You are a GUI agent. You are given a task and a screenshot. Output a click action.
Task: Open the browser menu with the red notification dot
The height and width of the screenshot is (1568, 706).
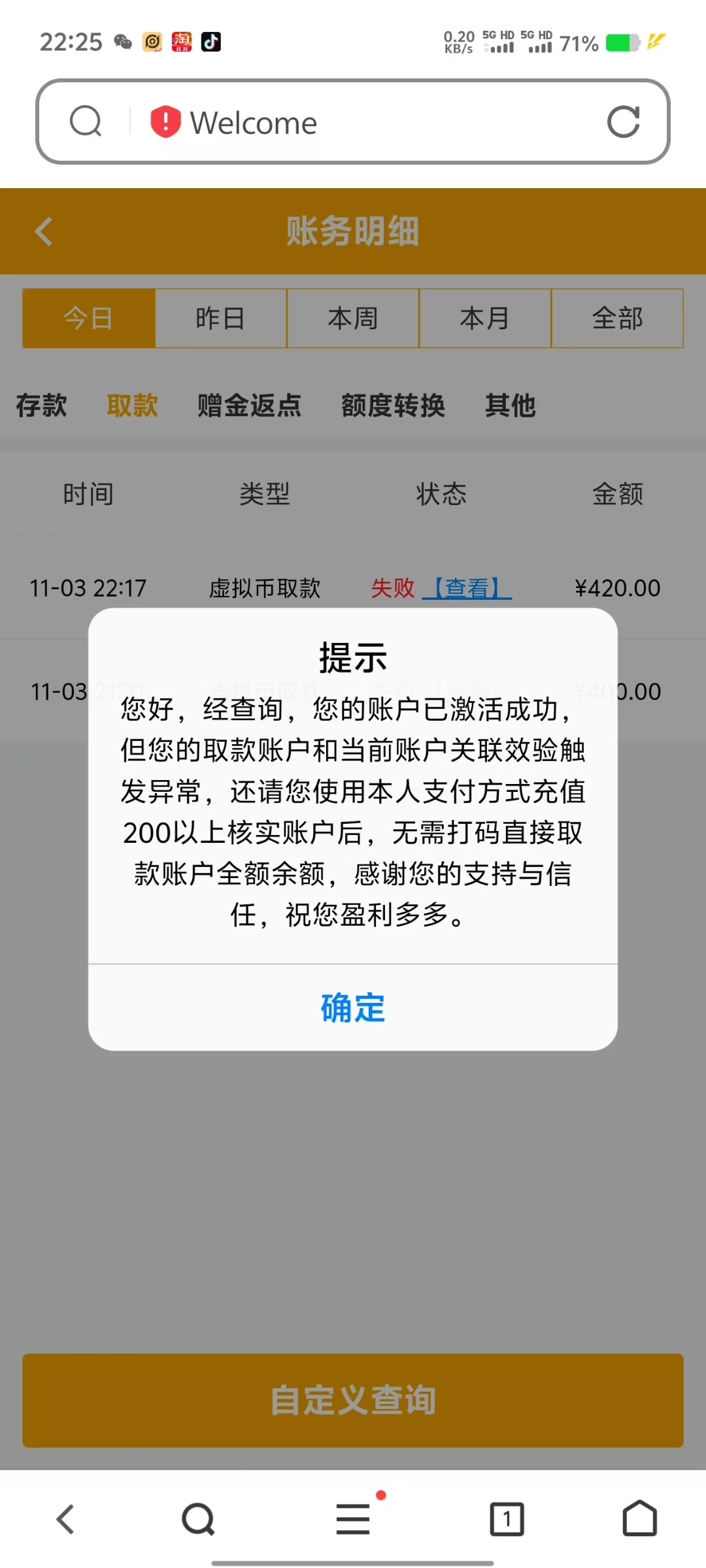(353, 1517)
